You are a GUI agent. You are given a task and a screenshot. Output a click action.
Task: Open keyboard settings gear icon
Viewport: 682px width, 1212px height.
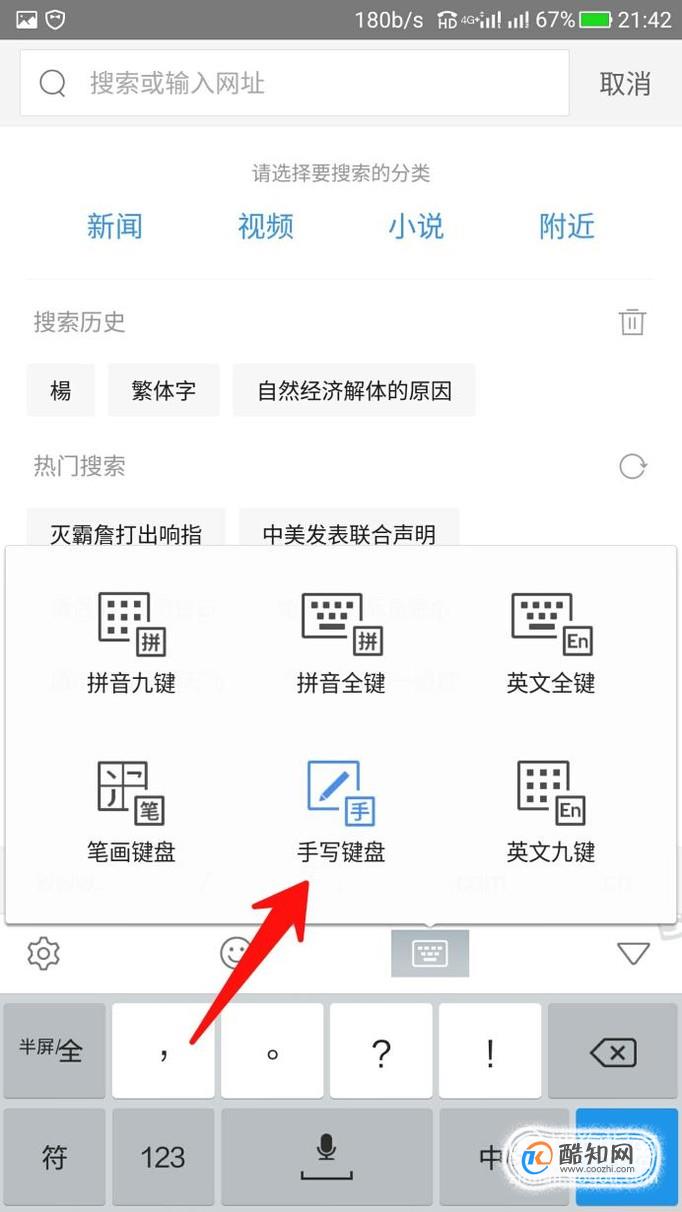click(43, 953)
